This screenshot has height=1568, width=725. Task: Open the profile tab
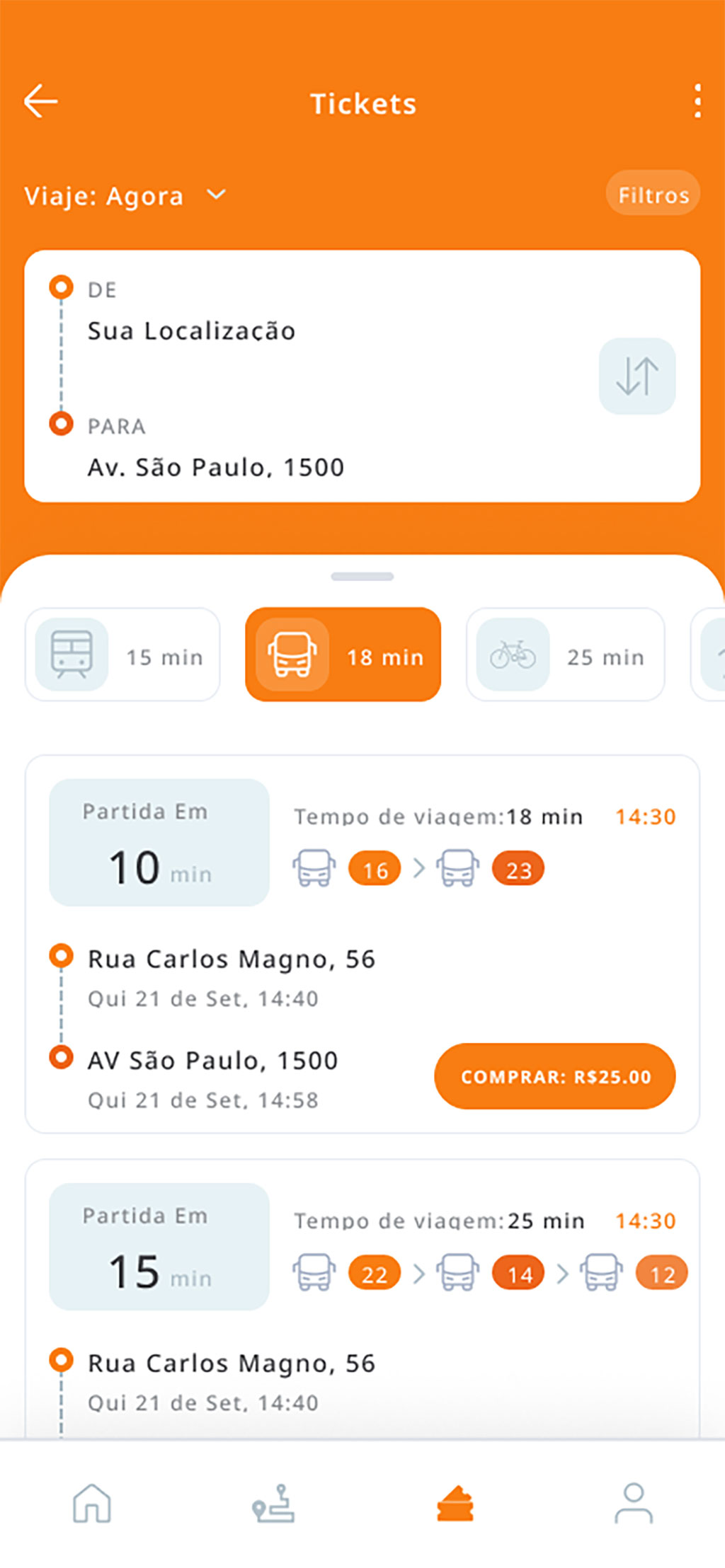pos(634,1503)
